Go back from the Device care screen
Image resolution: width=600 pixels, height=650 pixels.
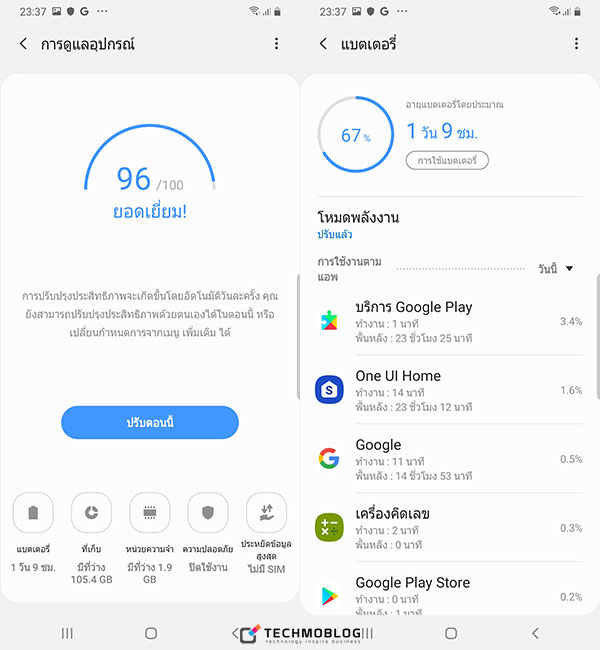click(x=23, y=44)
